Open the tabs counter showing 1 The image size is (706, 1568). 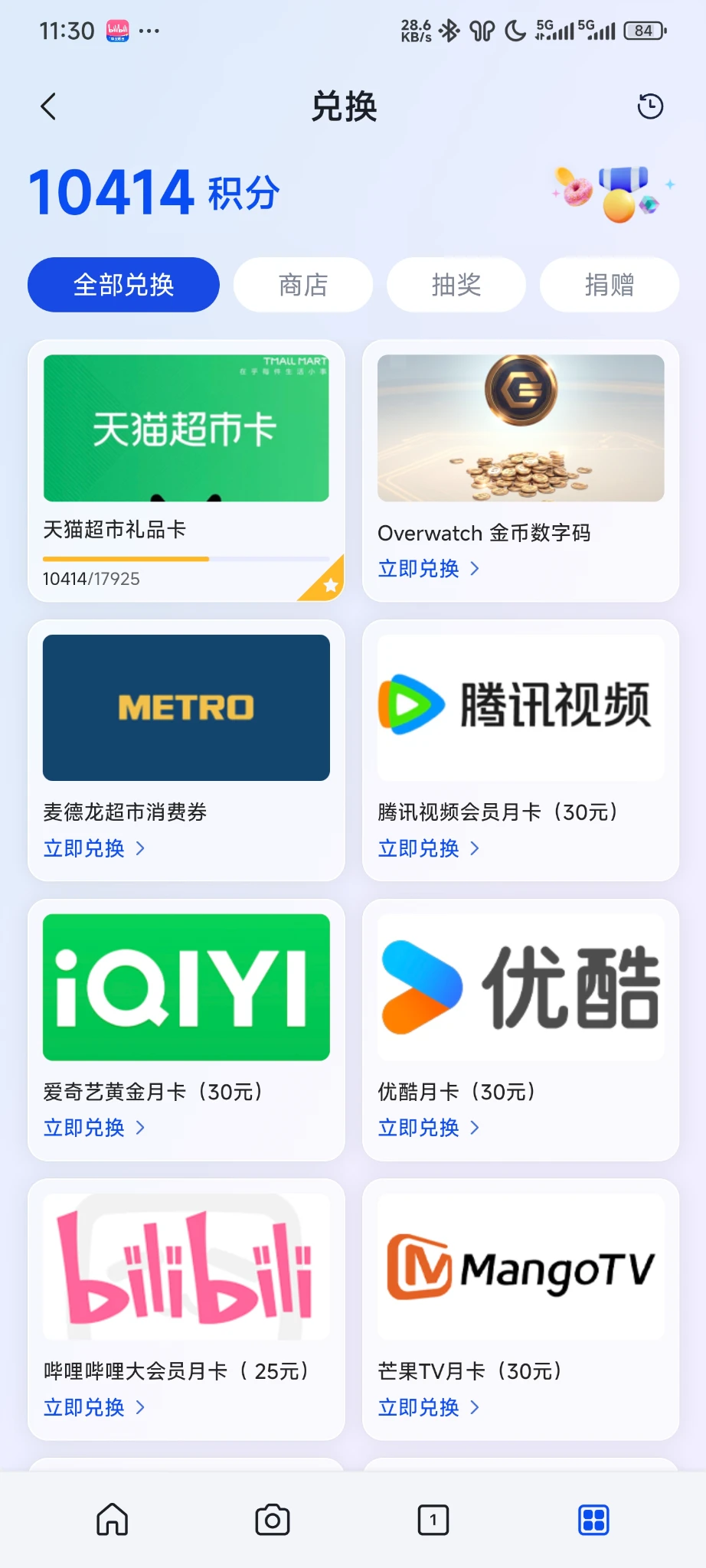click(x=433, y=1520)
